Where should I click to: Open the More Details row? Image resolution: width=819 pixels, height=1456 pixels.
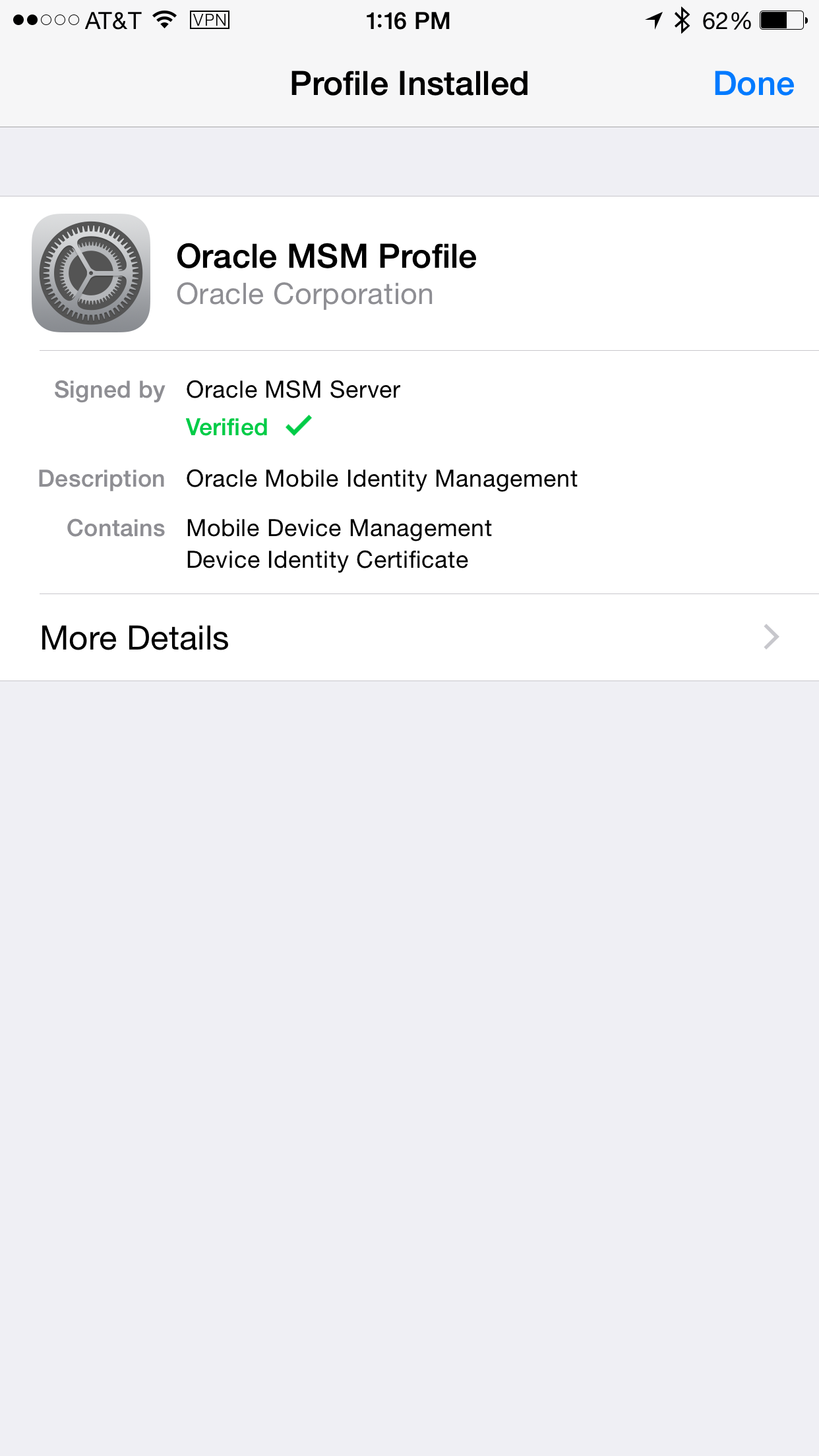click(134, 637)
